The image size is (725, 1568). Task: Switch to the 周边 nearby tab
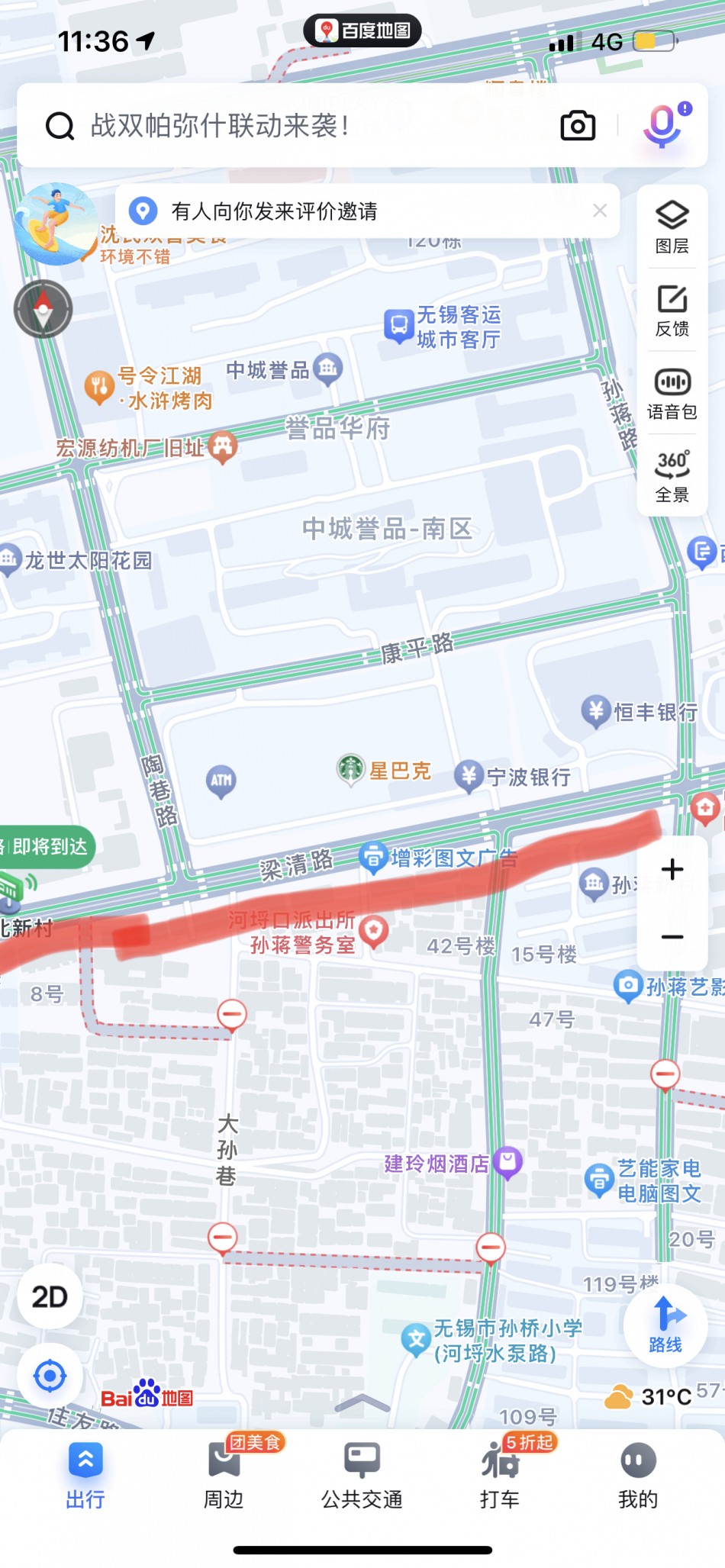(x=224, y=1473)
